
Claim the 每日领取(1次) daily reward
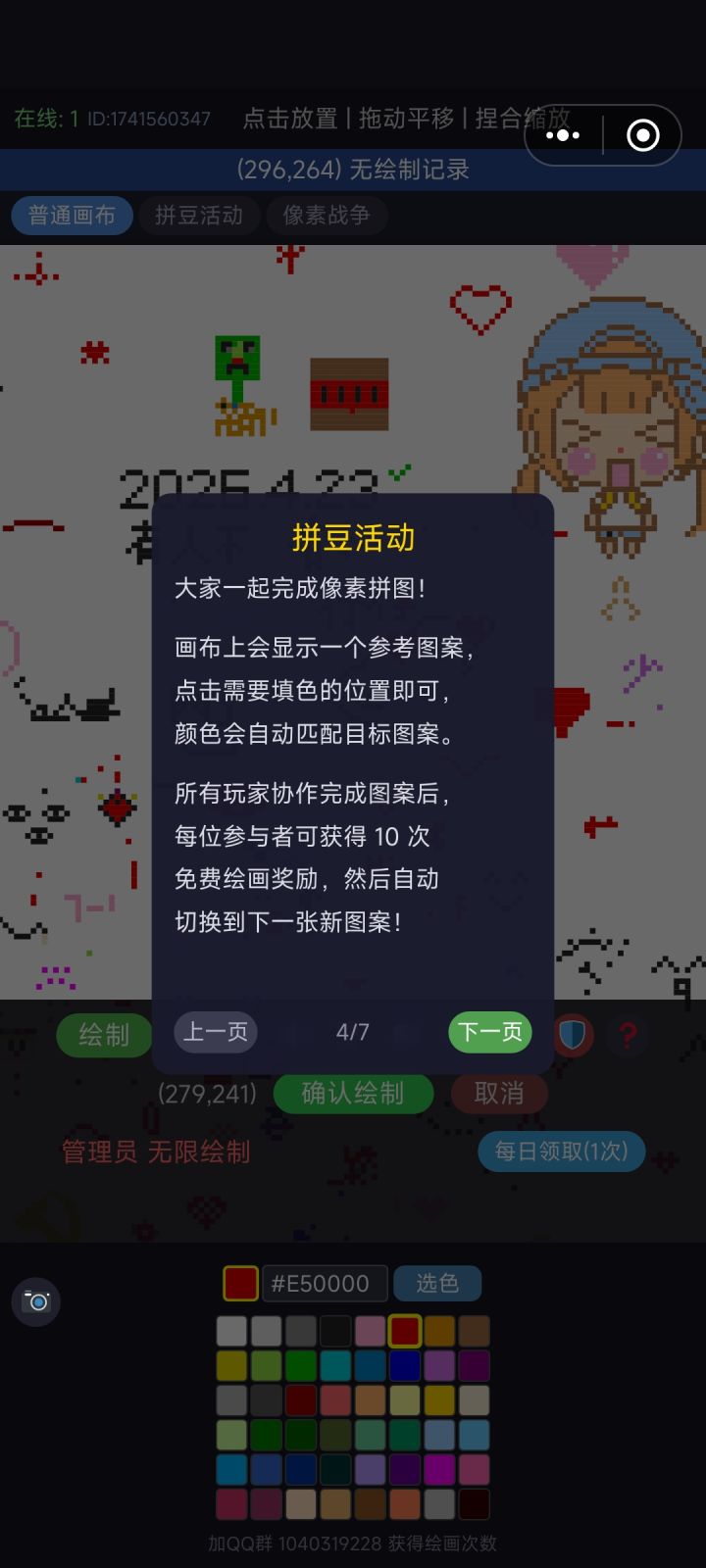[x=561, y=1151]
